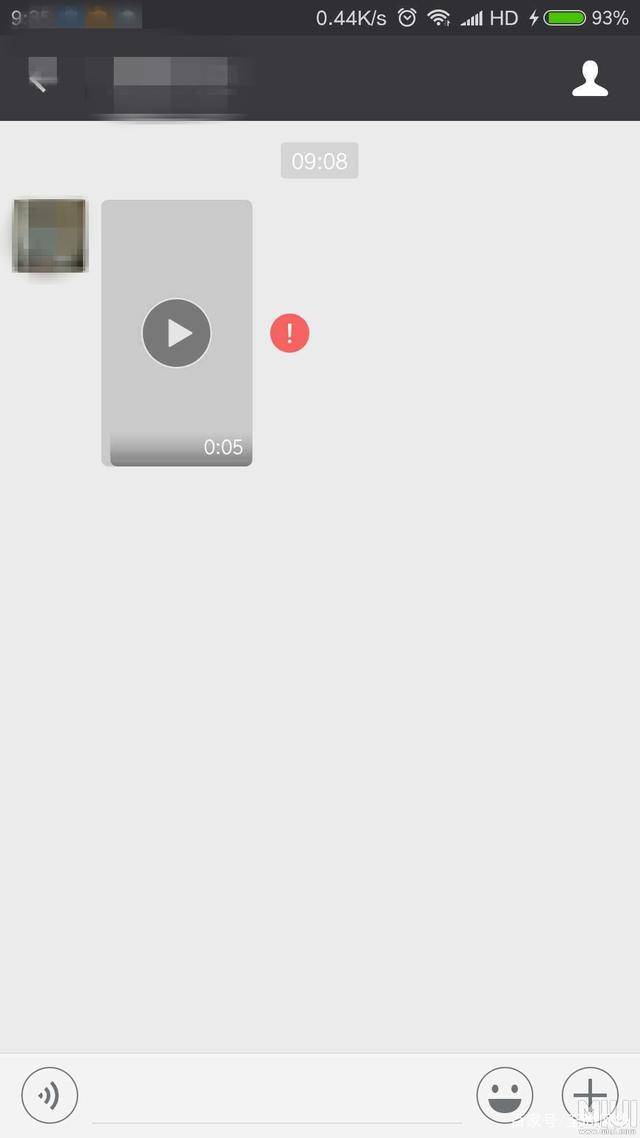Open the sender's avatar
The image size is (640, 1138).
pyautogui.click(x=49, y=235)
